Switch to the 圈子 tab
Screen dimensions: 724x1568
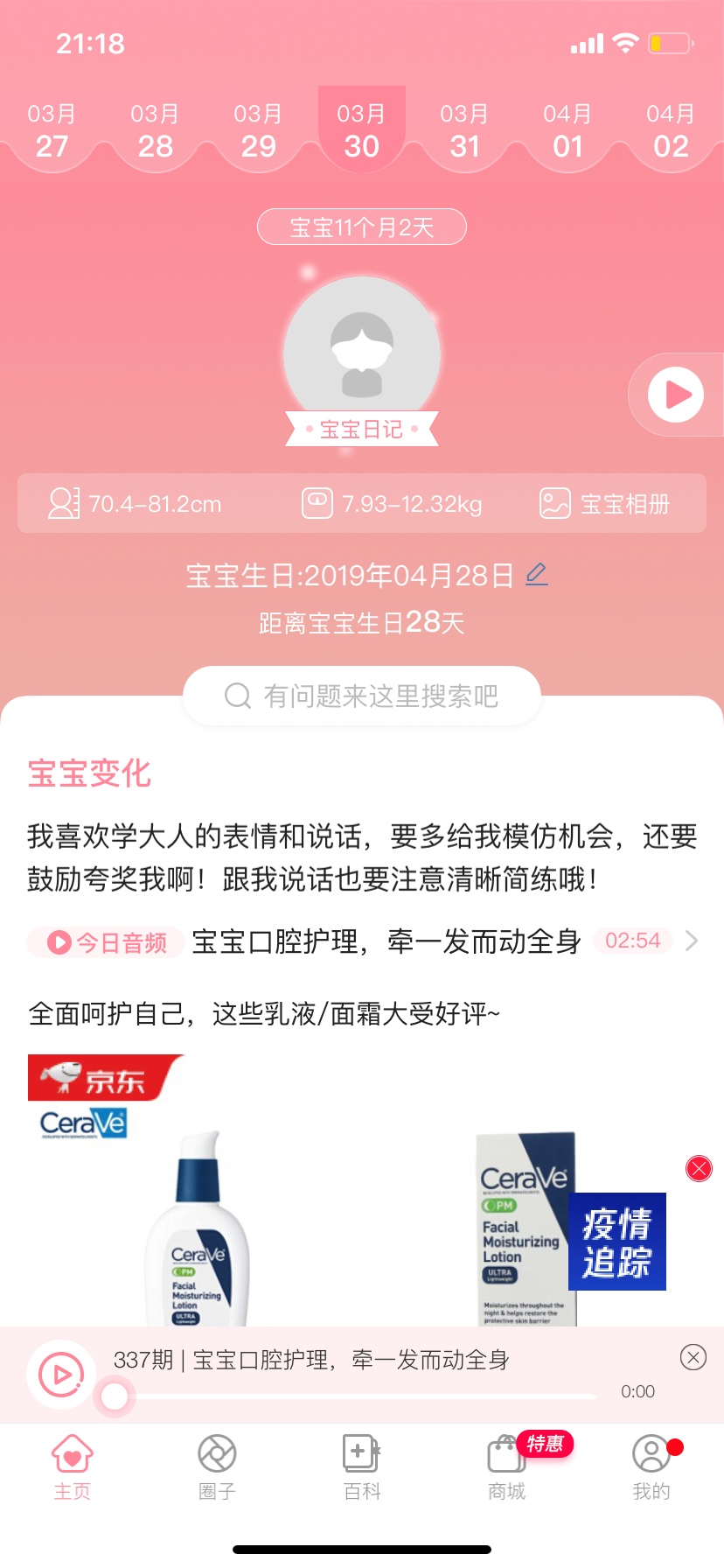pyautogui.click(x=217, y=1466)
